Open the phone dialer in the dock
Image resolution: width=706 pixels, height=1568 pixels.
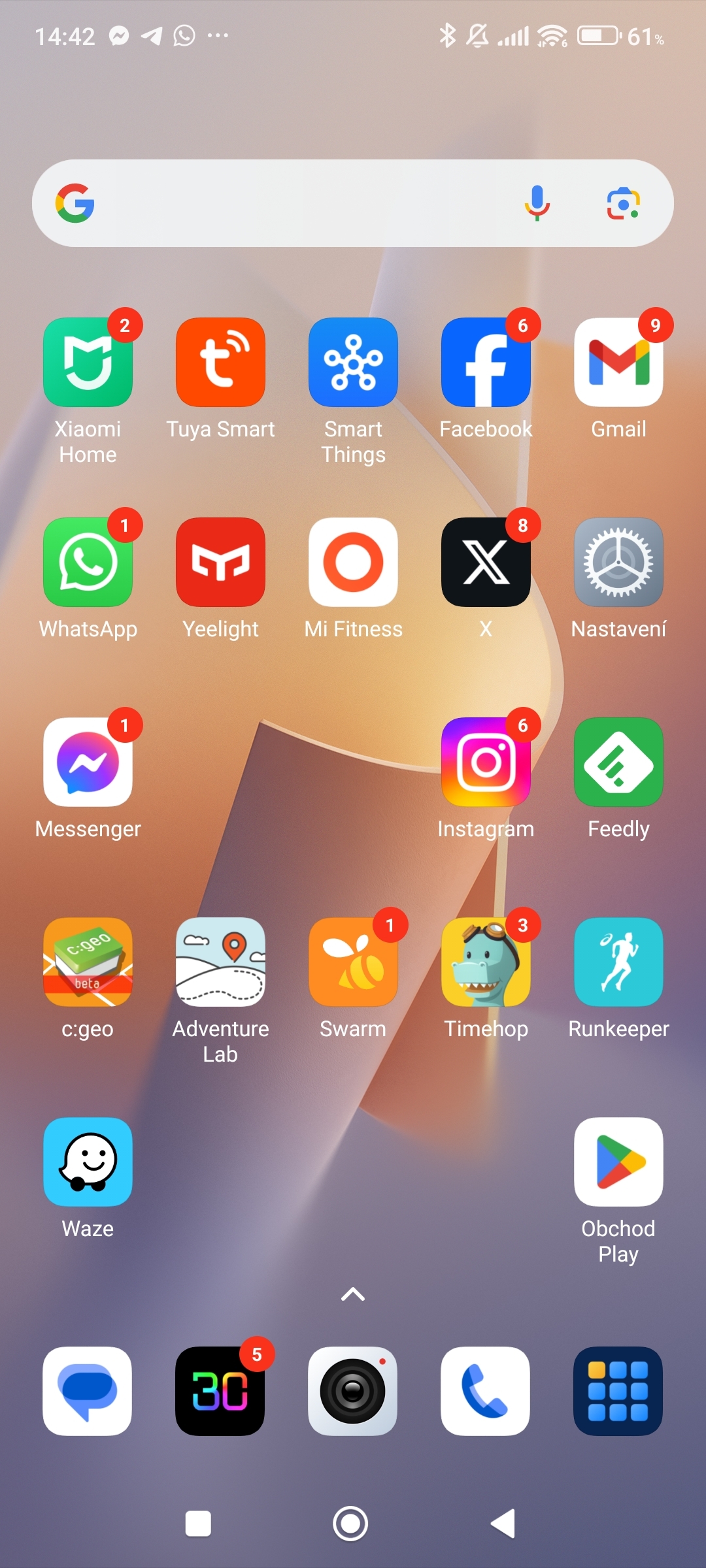(x=485, y=1391)
